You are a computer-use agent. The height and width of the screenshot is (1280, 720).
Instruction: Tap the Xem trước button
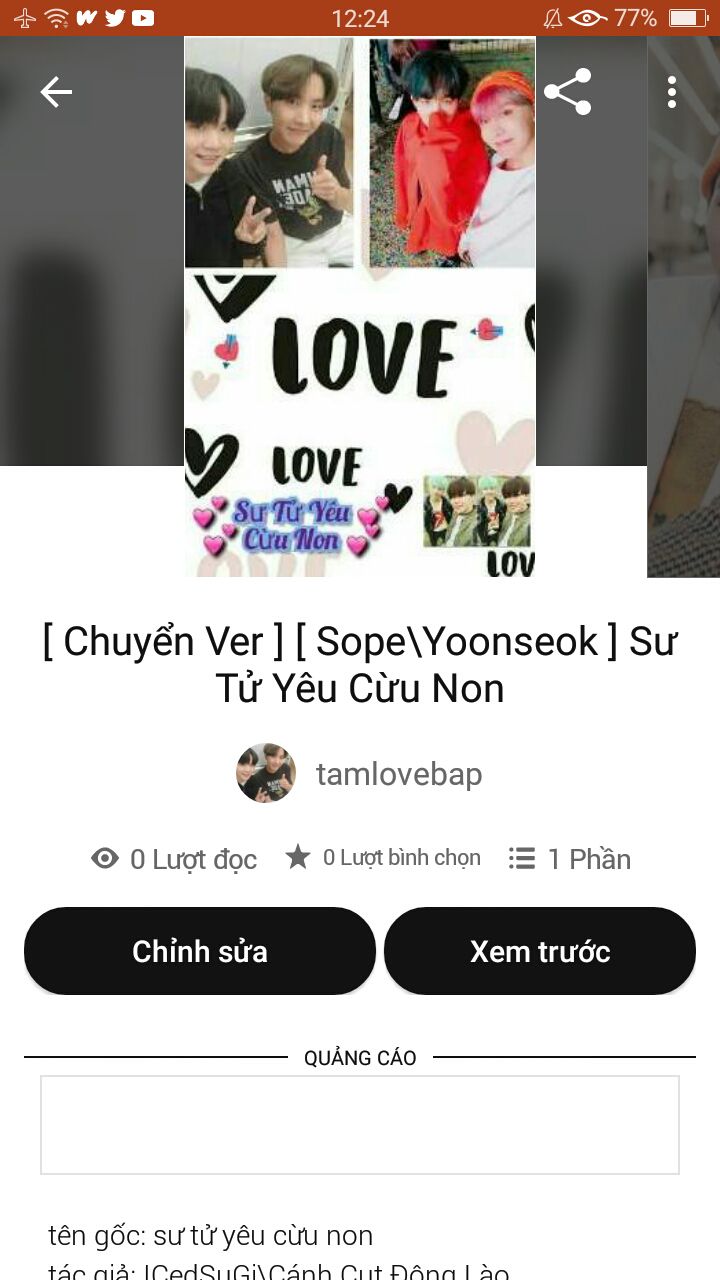[540, 951]
